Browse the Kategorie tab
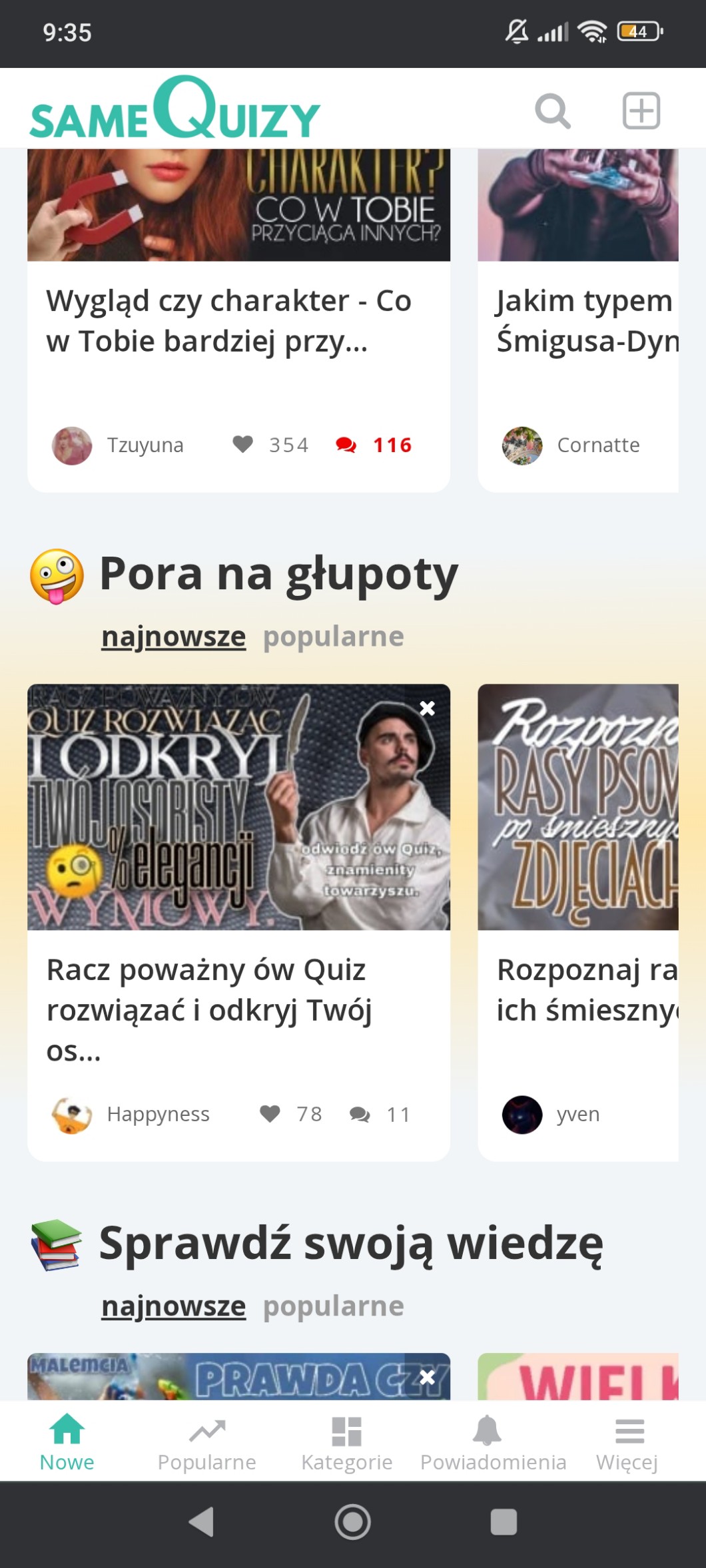The height and width of the screenshot is (1568, 706). (x=346, y=1441)
